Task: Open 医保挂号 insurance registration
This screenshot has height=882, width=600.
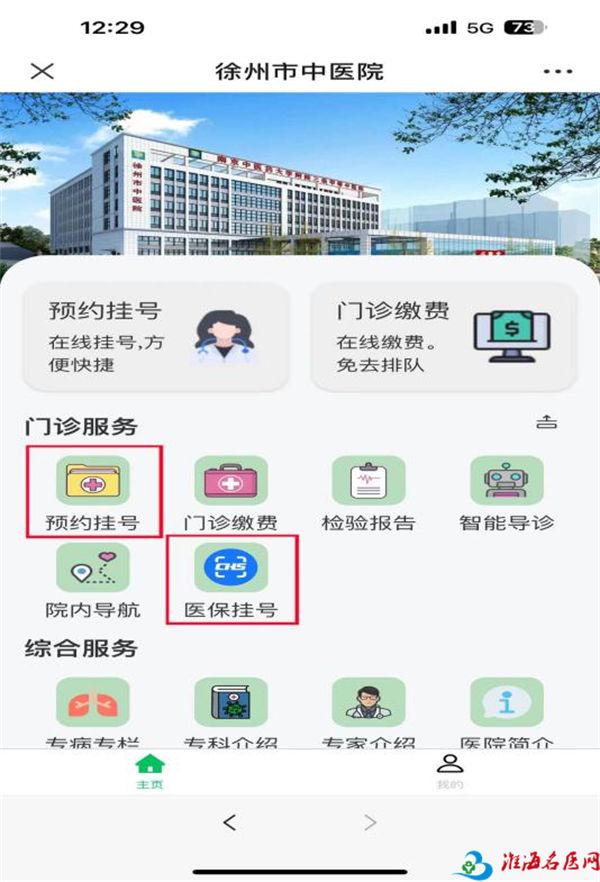Action: 231,581
